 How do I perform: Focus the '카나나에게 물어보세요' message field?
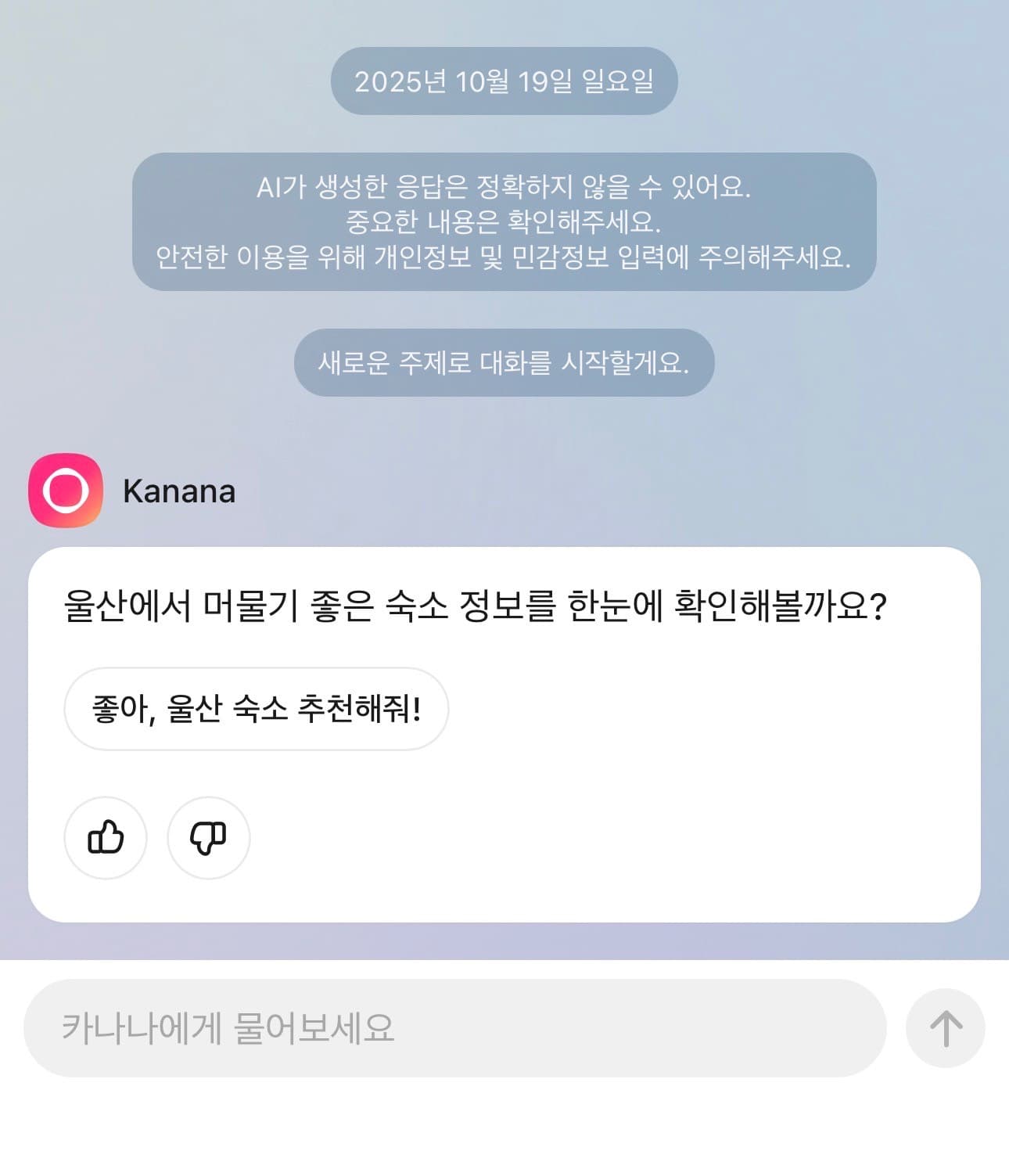(x=454, y=1027)
